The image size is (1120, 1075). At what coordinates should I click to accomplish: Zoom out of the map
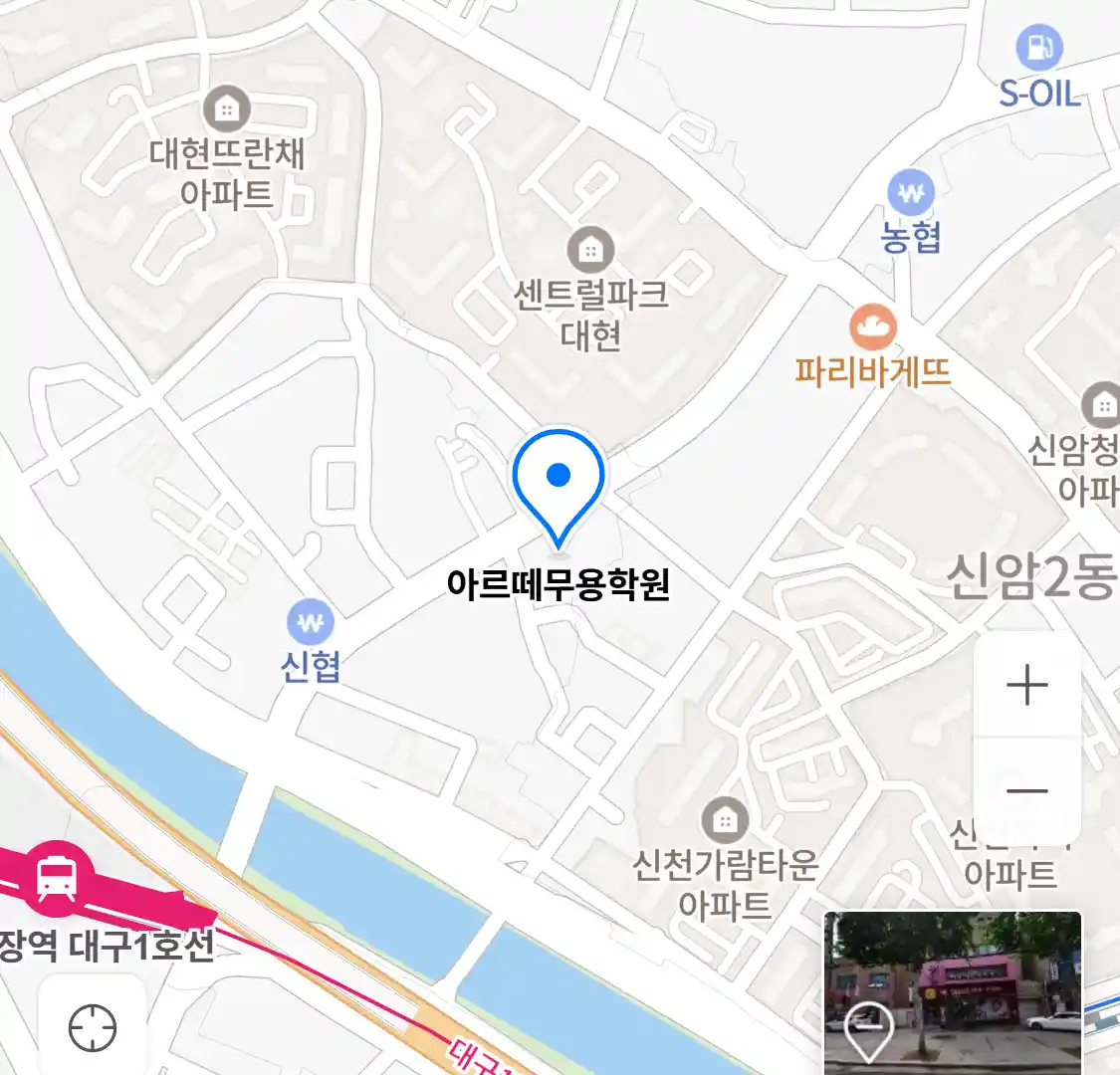coord(1026,791)
